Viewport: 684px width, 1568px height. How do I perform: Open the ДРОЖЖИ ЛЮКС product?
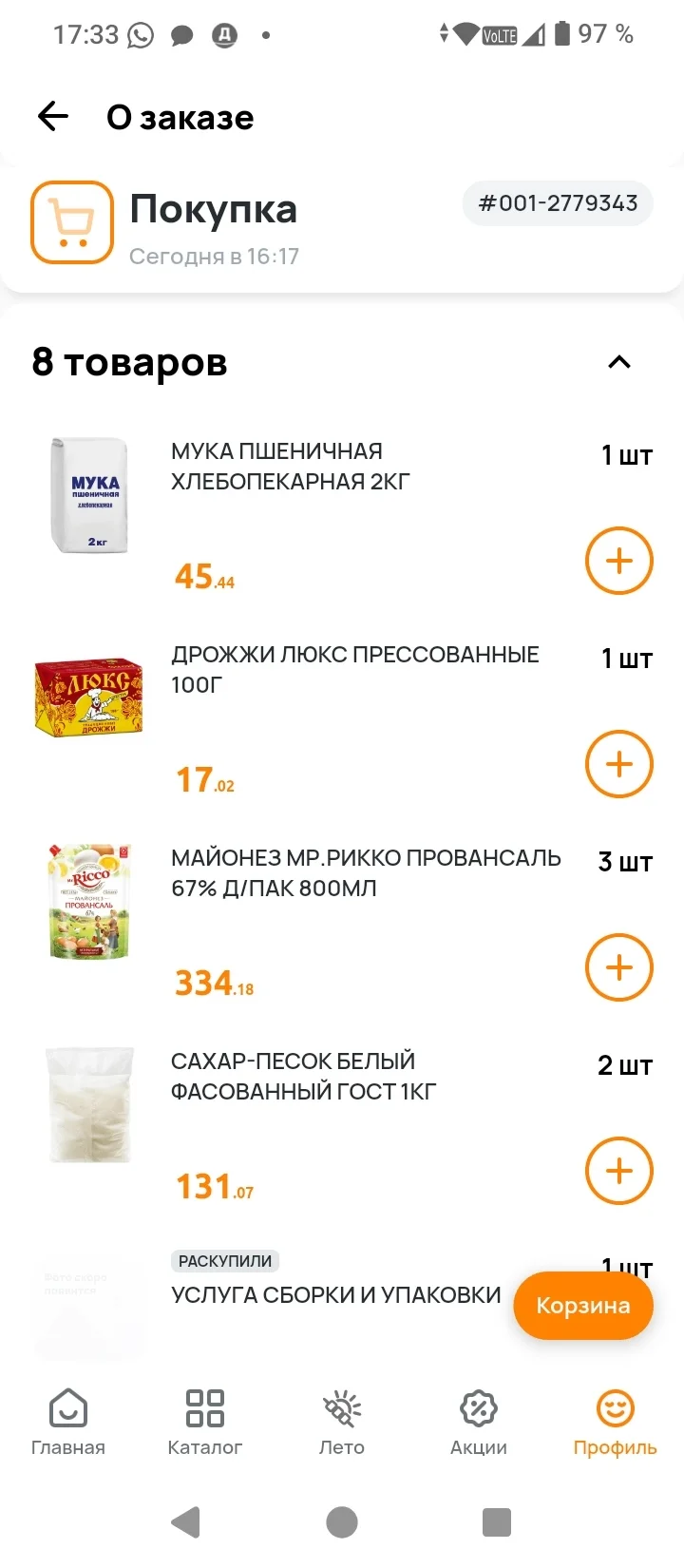coord(354,670)
